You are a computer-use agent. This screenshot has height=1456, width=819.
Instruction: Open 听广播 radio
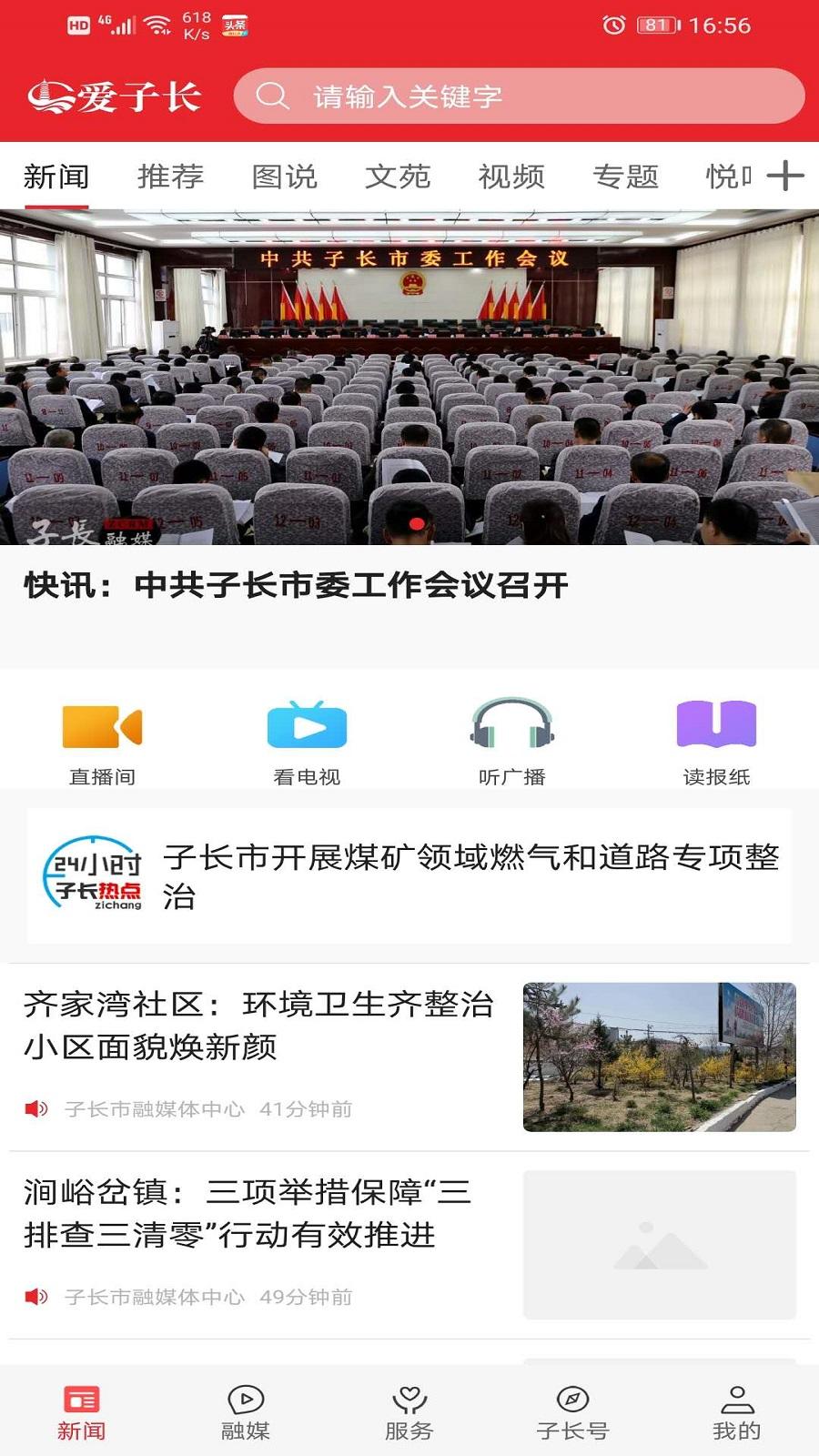click(x=511, y=740)
